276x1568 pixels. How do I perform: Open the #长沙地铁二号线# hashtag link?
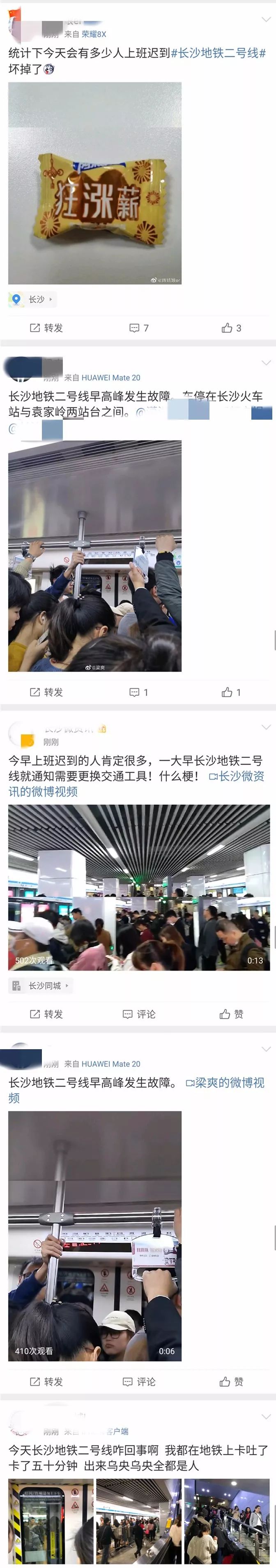pos(218,53)
